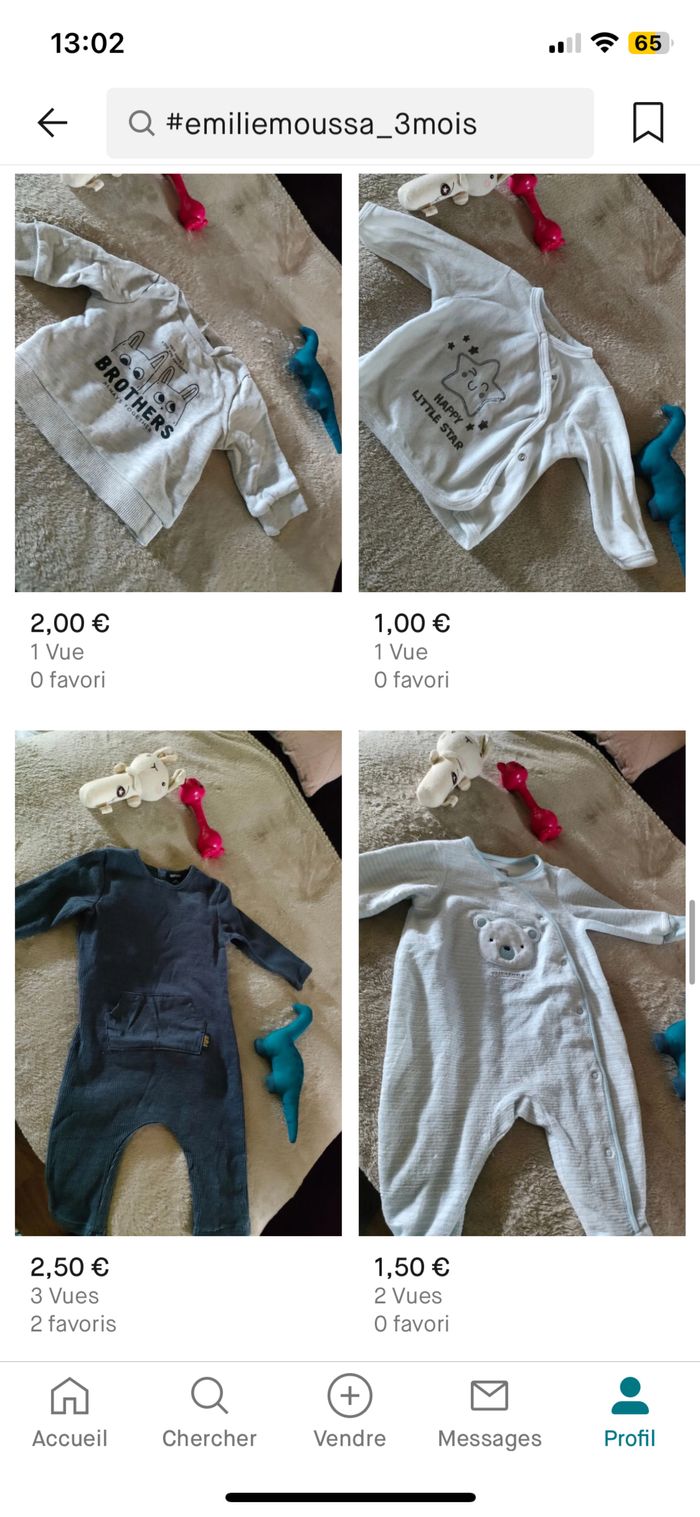Go to the Profil tab

[x=629, y=1412]
